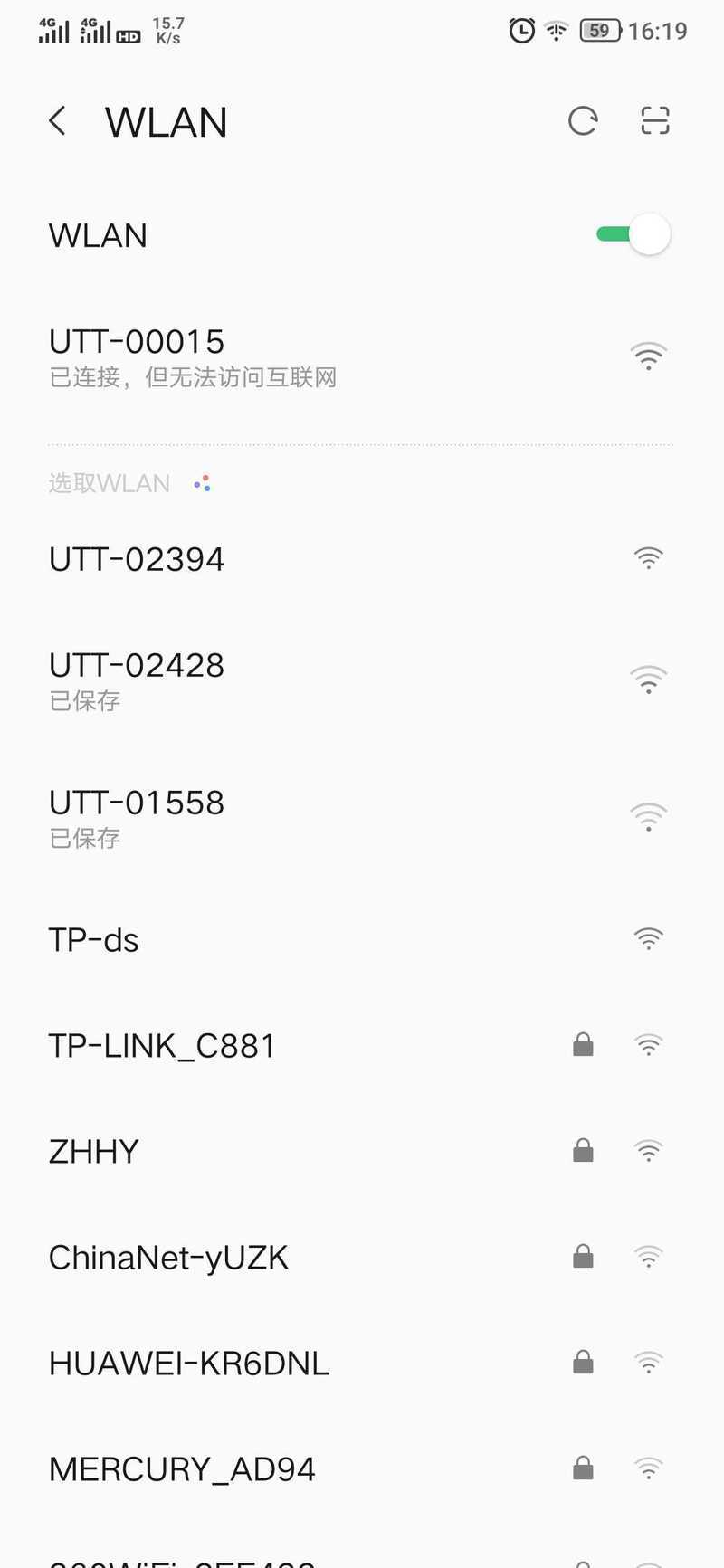This screenshot has width=724, height=1568.
Task: Connect to ZHHY network
Action: pyautogui.click(x=362, y=1152)
